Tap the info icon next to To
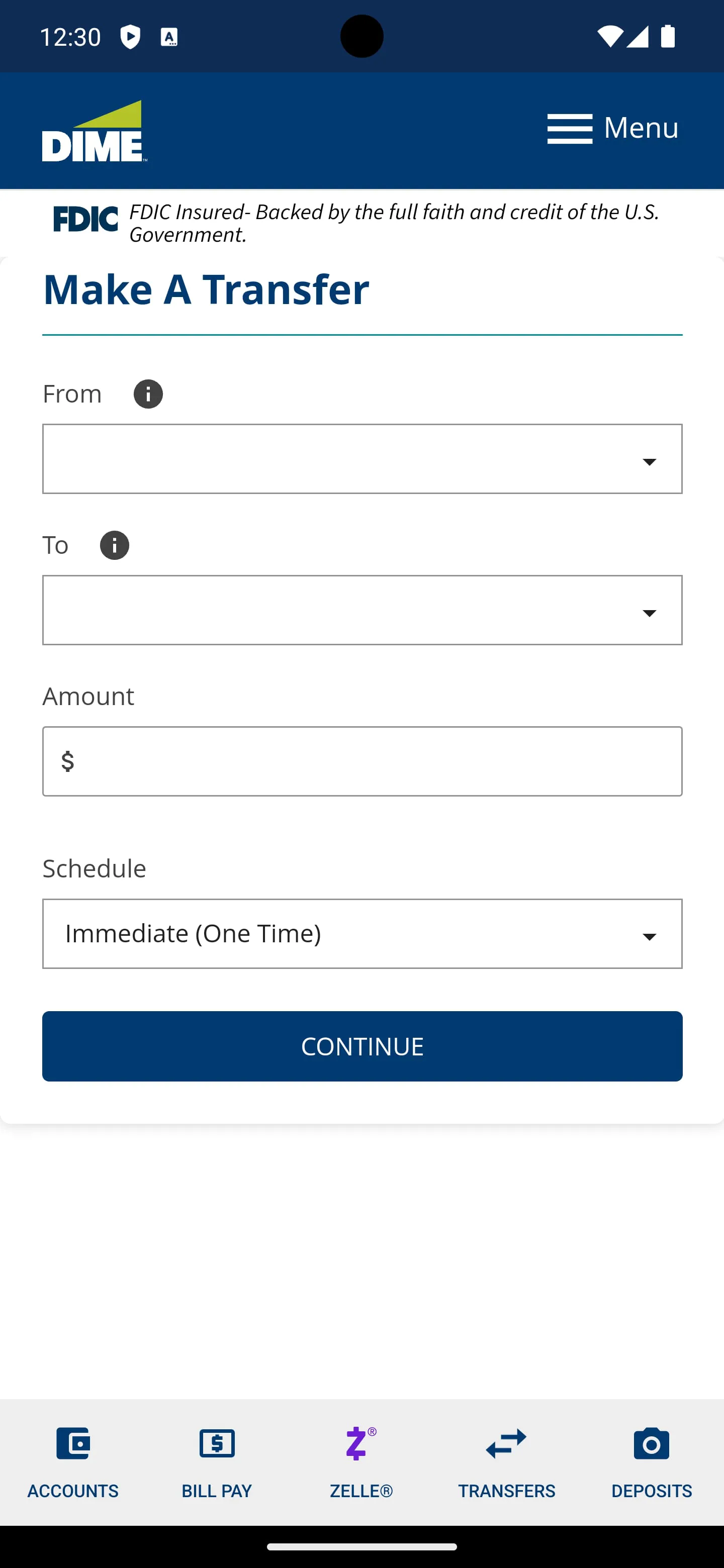This screenshot has width=724, height=1568. (114, 545)
